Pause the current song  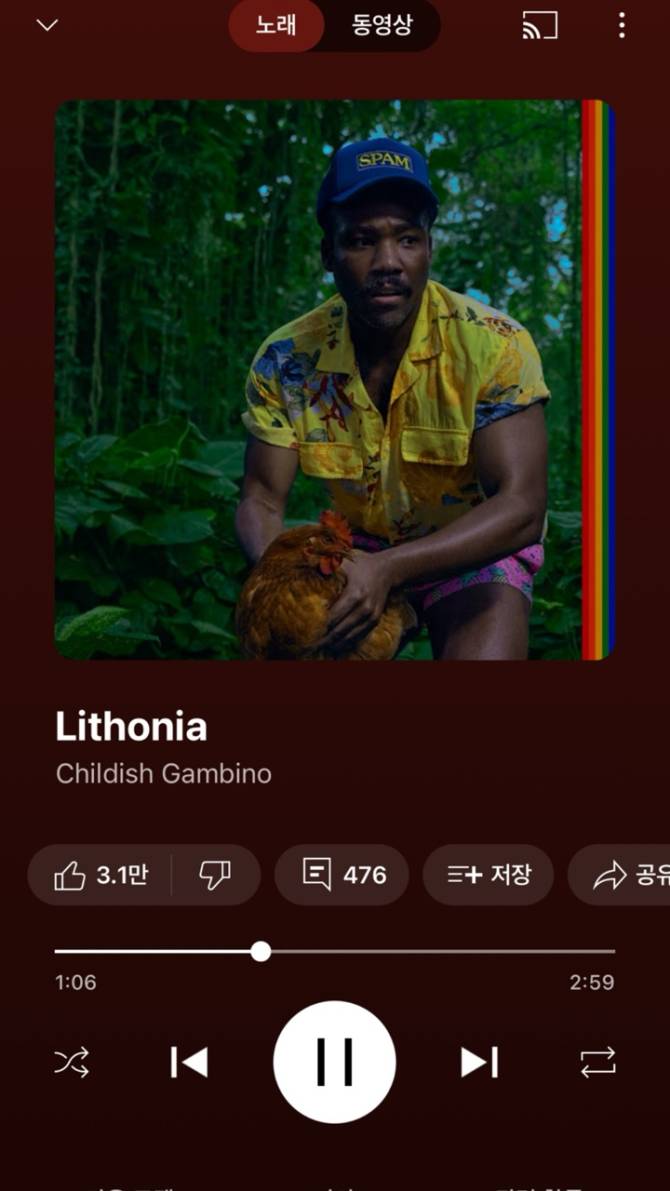click(335, 1062)
